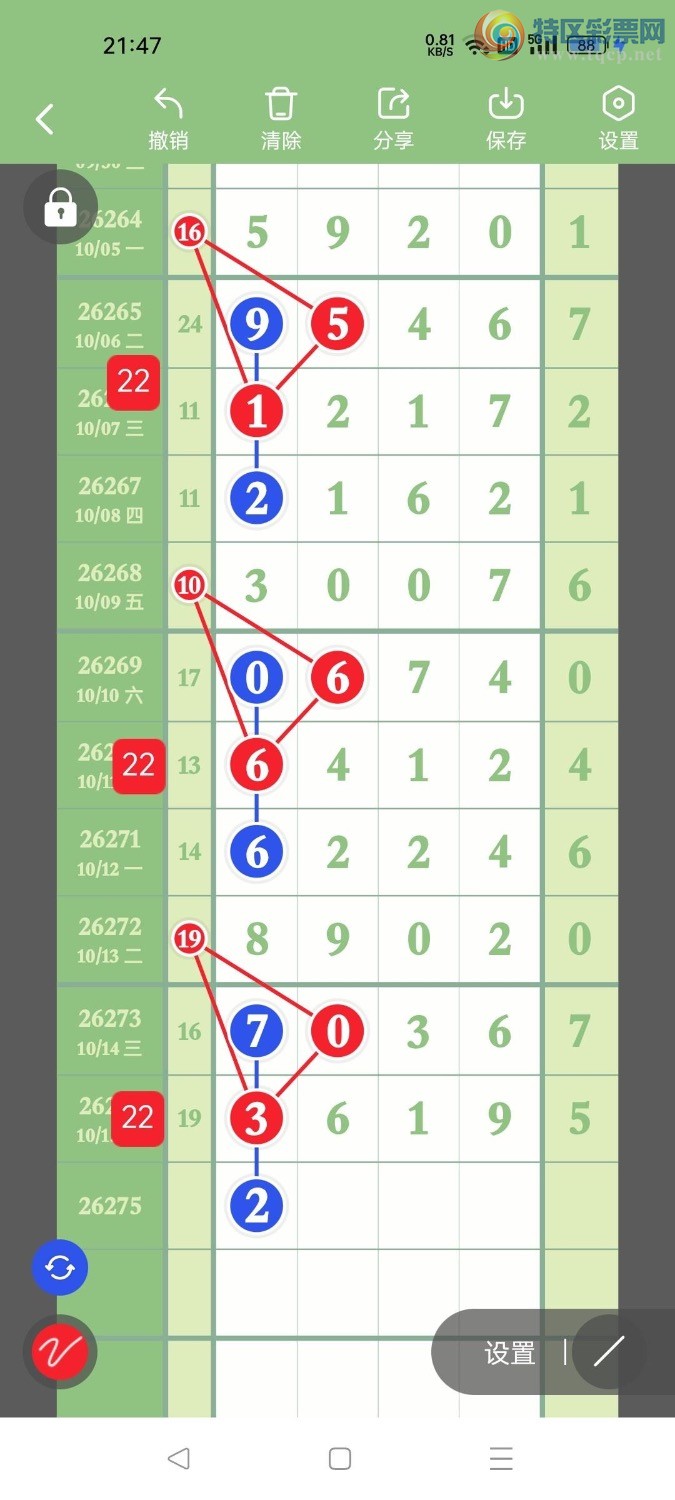Screen dimensions: 675x1500
Task: Open 设置 in the top toolbar
Action: [x=618, y=120]
